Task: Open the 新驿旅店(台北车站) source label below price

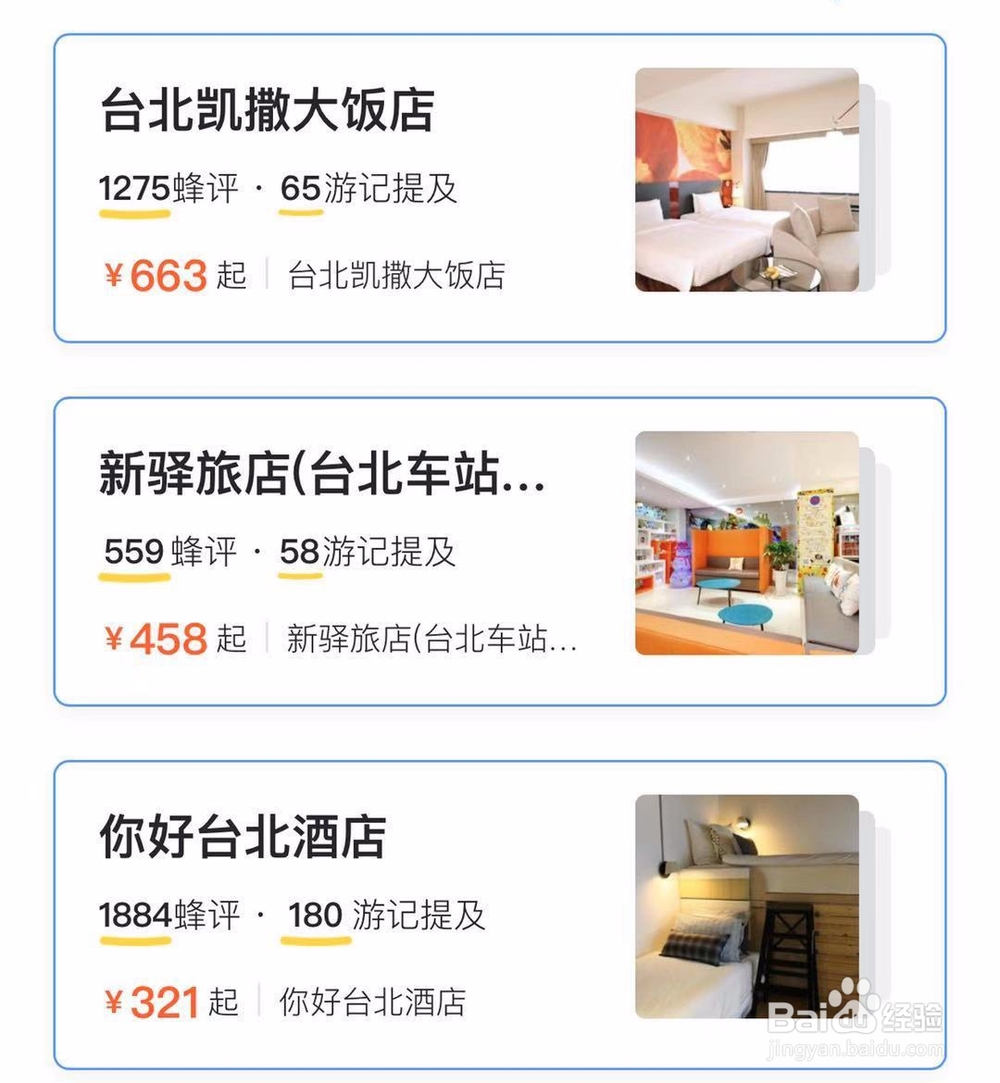Action: [430, 638]
